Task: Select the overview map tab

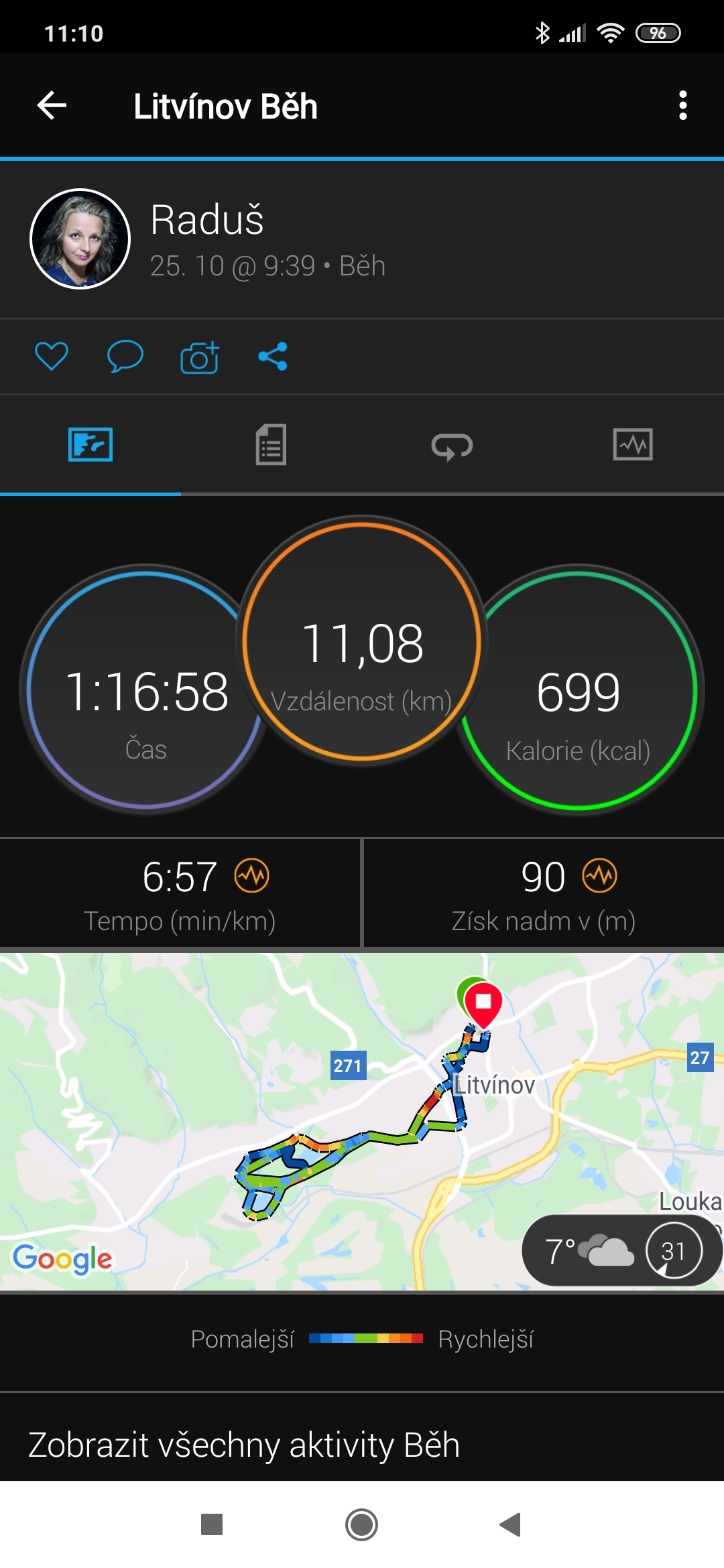Action: [90, 445]
